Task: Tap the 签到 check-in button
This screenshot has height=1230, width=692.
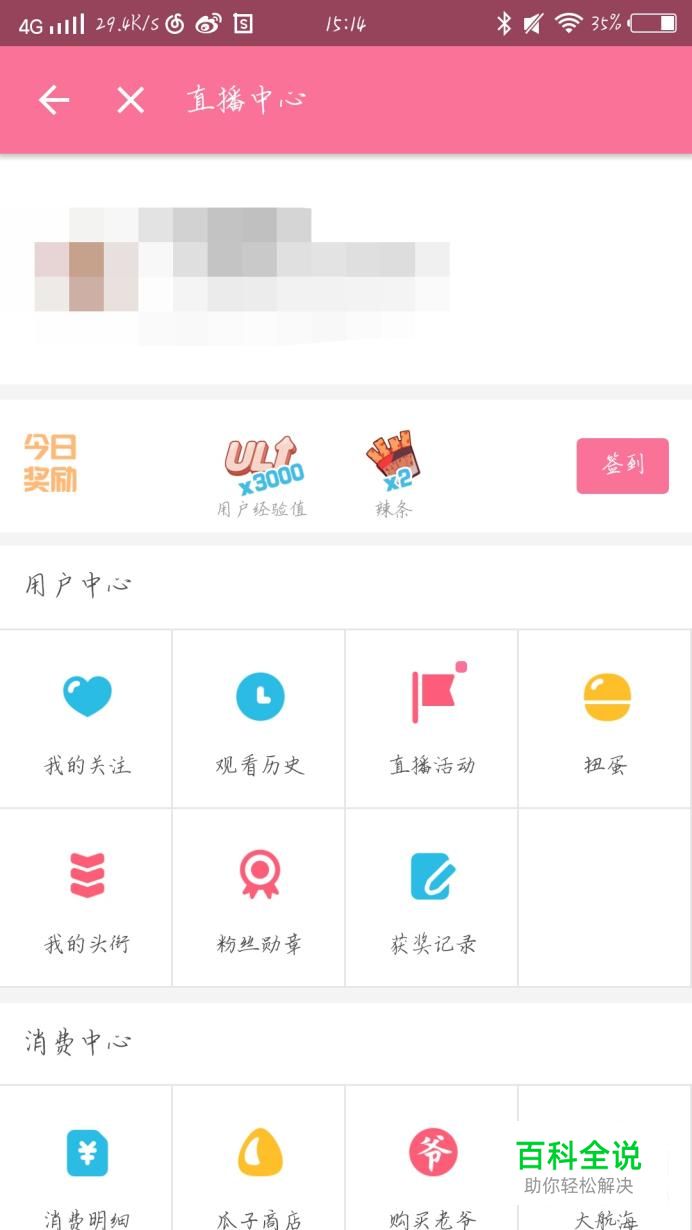Action: point(622,466)
